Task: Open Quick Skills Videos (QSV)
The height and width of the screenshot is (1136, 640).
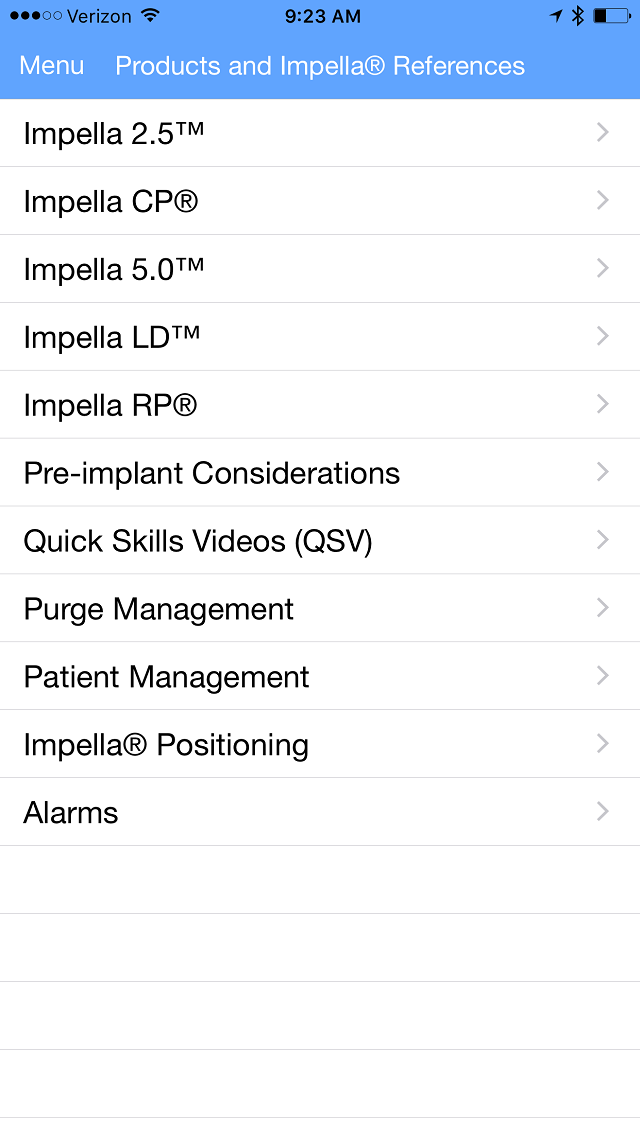Action: tap(320, 540)
